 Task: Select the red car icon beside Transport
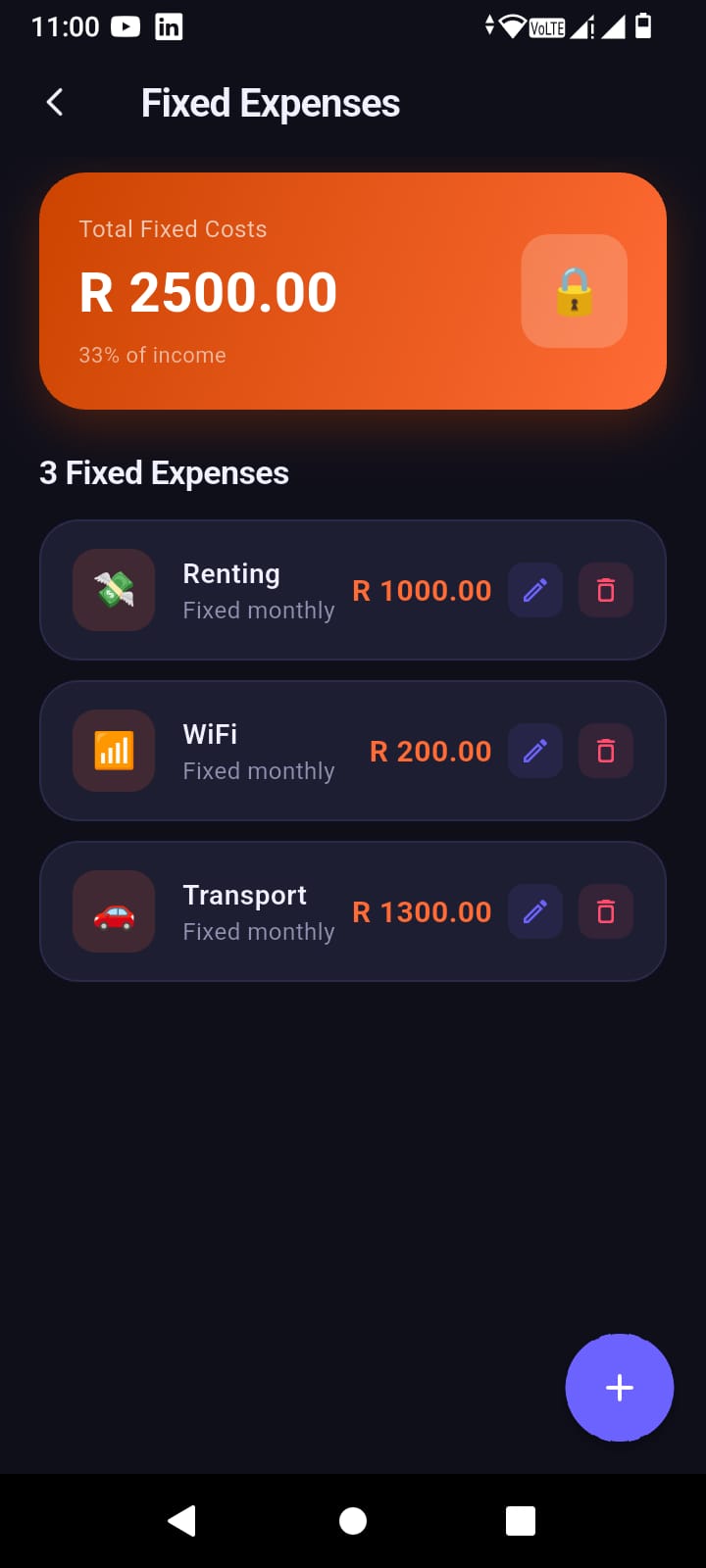pyautogui.click(x=113, y=911)
